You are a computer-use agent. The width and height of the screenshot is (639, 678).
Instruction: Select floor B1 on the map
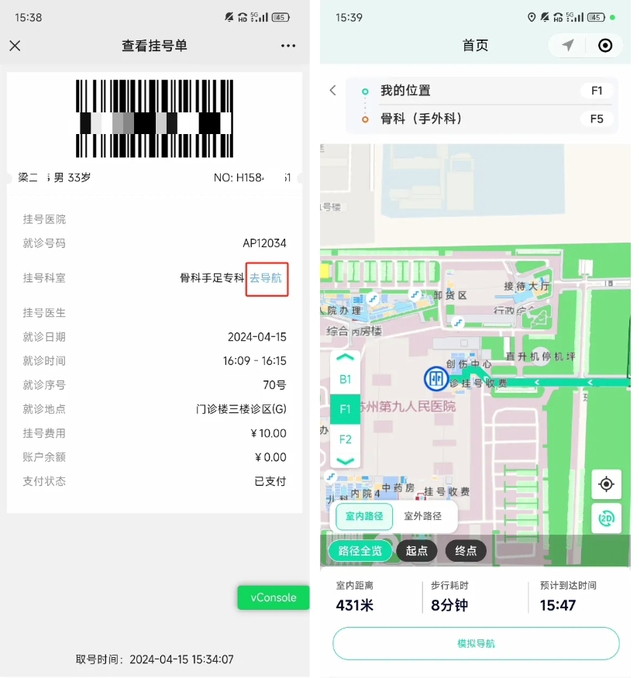tap(345, 380)
